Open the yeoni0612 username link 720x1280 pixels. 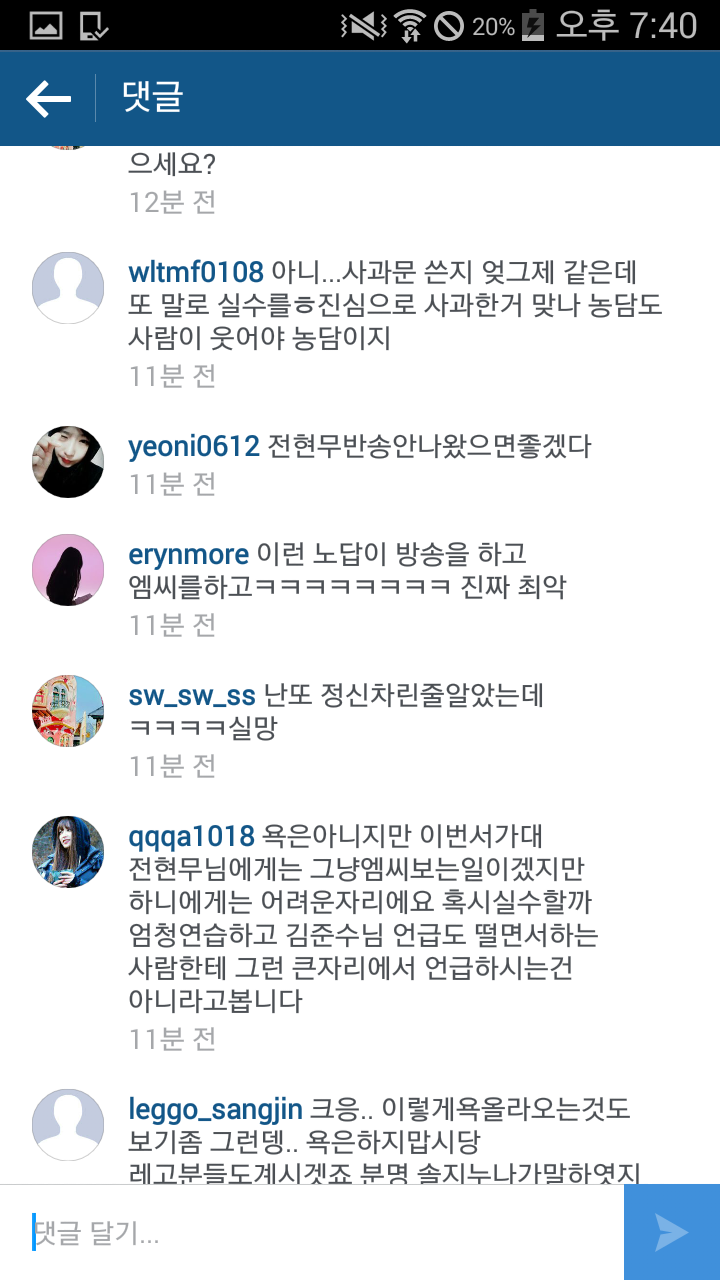pyautogui.click(x=194, y=446)
